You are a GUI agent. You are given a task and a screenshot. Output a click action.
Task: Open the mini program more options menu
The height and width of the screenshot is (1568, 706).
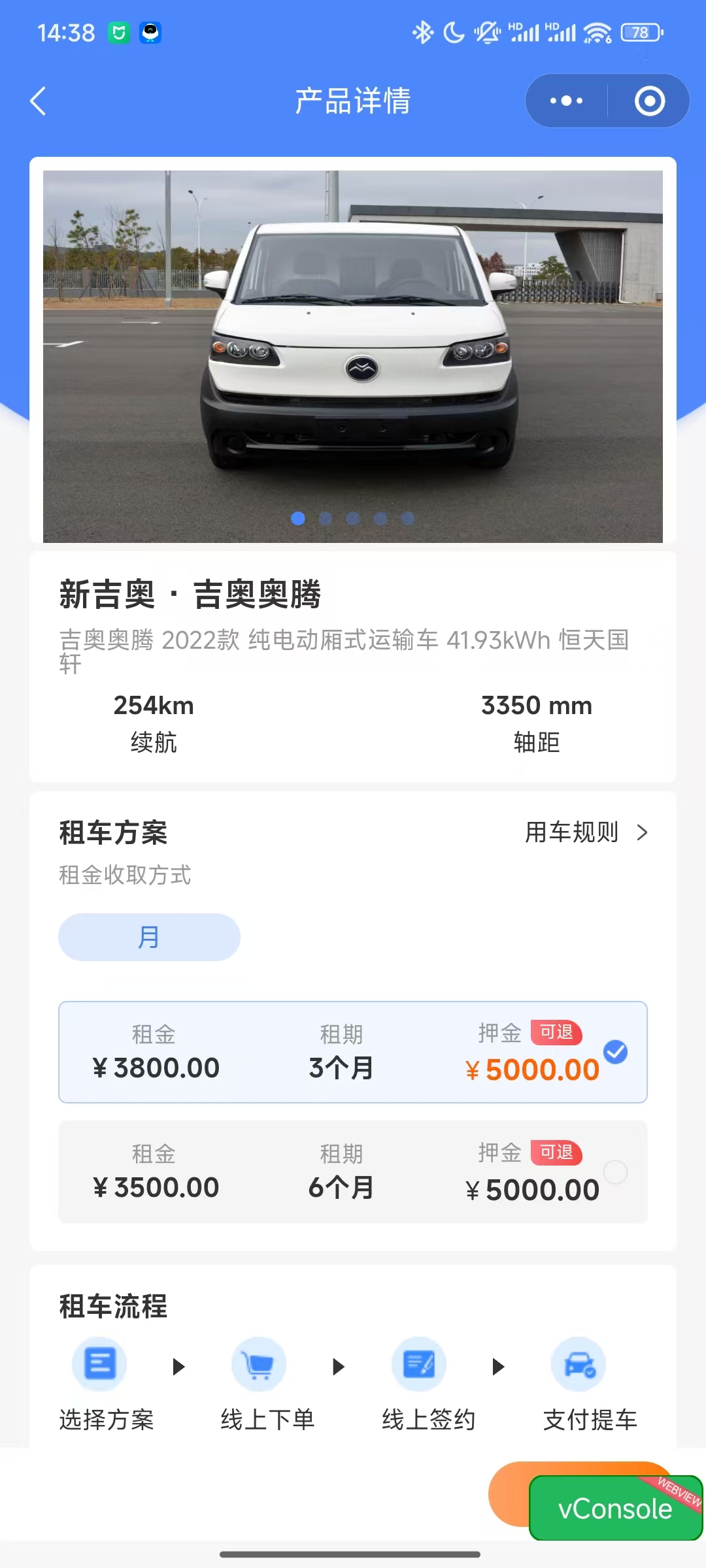click(566, 101)
